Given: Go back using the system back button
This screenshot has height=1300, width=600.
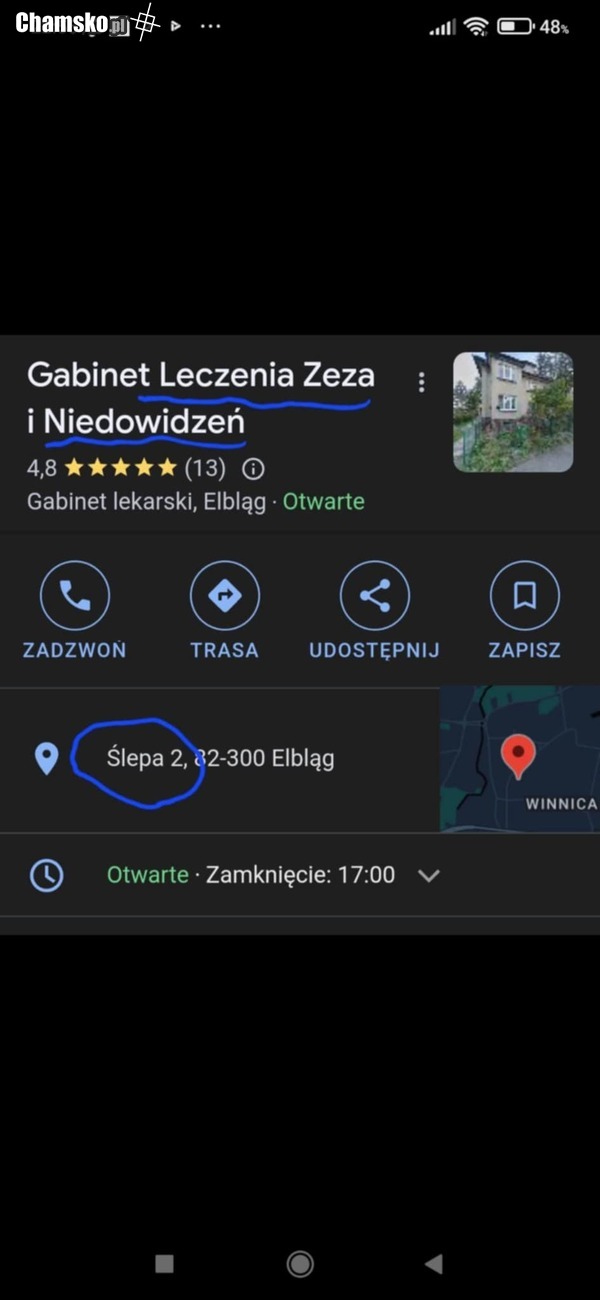Looking at the screenshot, I should click(x=433, y=1264).
